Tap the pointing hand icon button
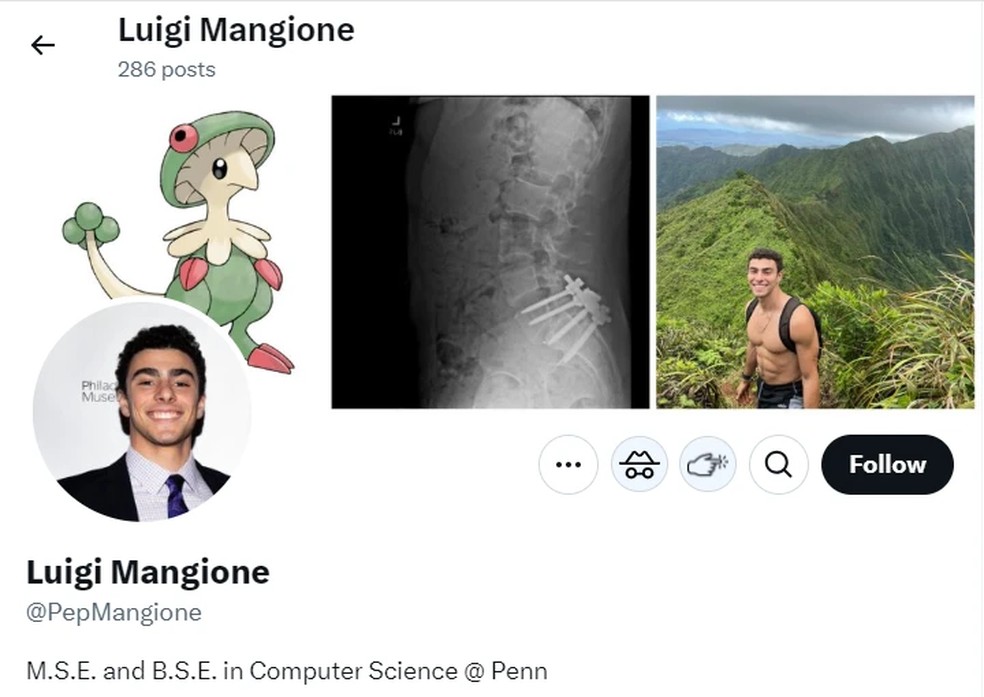 click(x=708, y=465)
